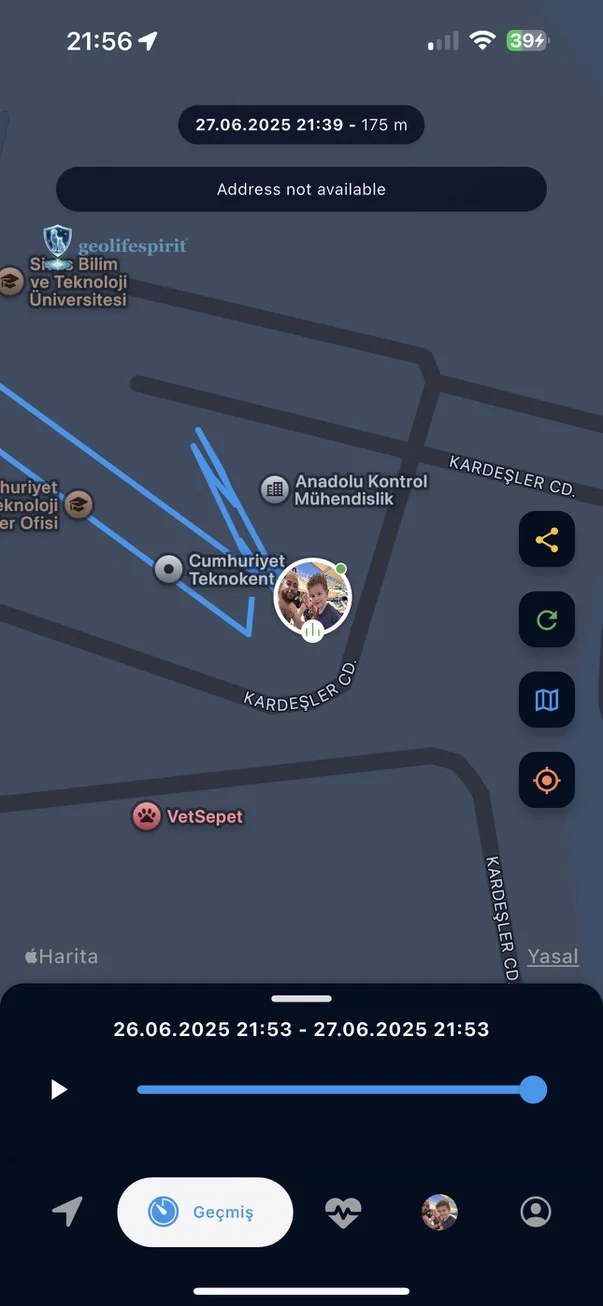Open Anadolu Kontrol Mühendislik map marker
Image resolution: width=603 pixels, height=1306 pixels.
coord(274,489)
